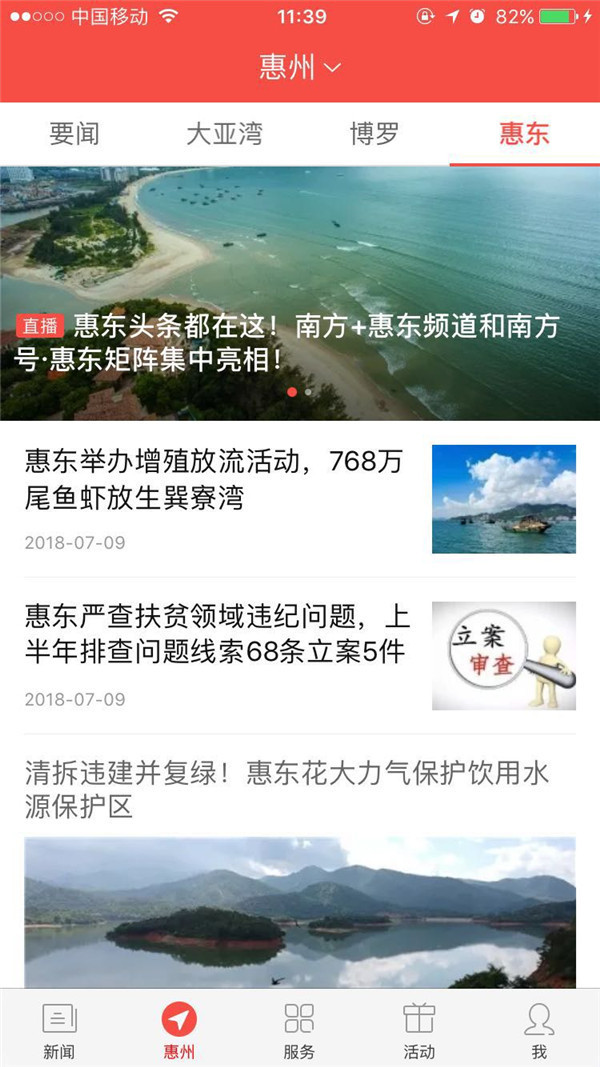
Task: Go to the 新闻 bottom tab
Action: 59,1029
